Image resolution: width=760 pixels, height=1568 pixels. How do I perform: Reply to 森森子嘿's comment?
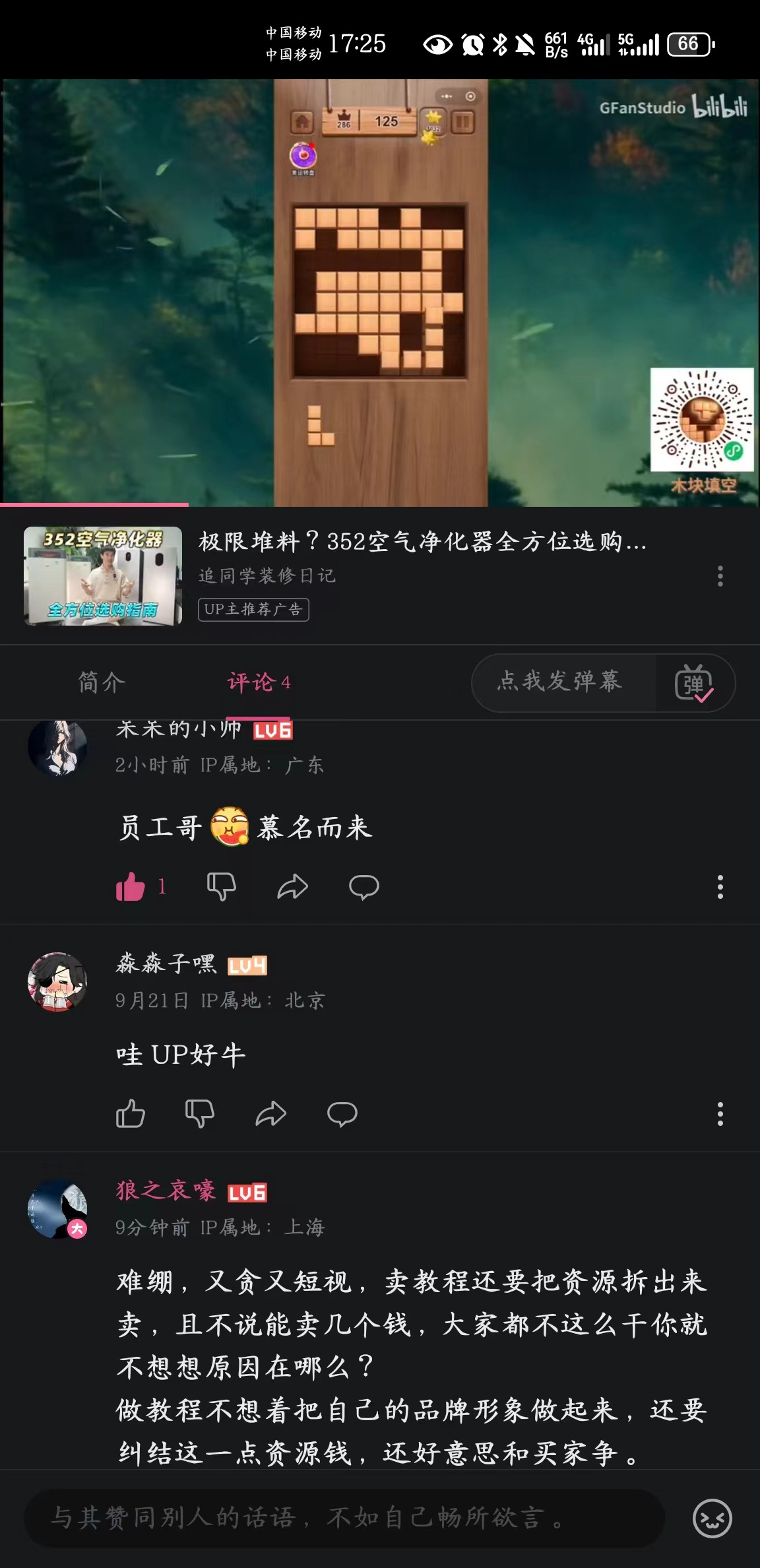342,1114
